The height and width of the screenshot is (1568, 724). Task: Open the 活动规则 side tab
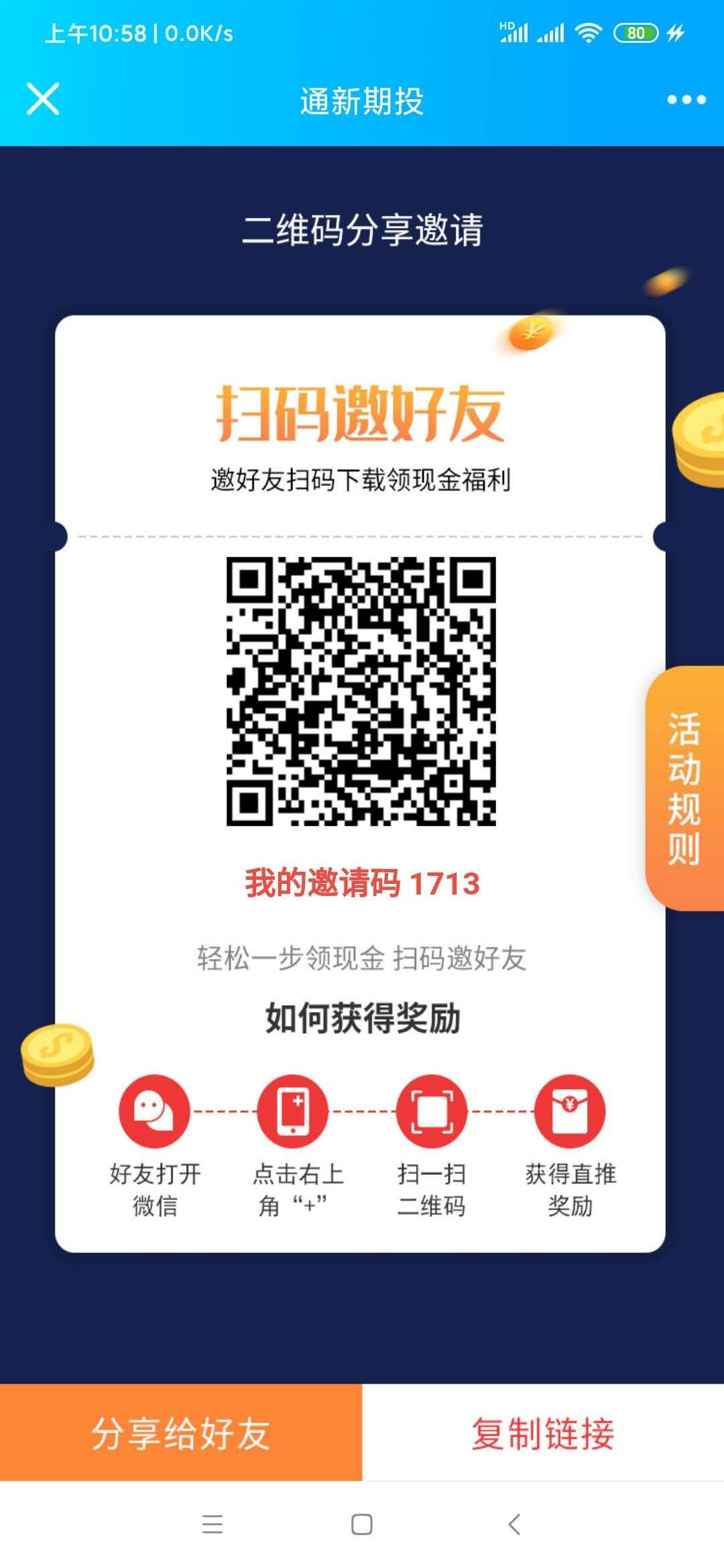tap(684, 788)
